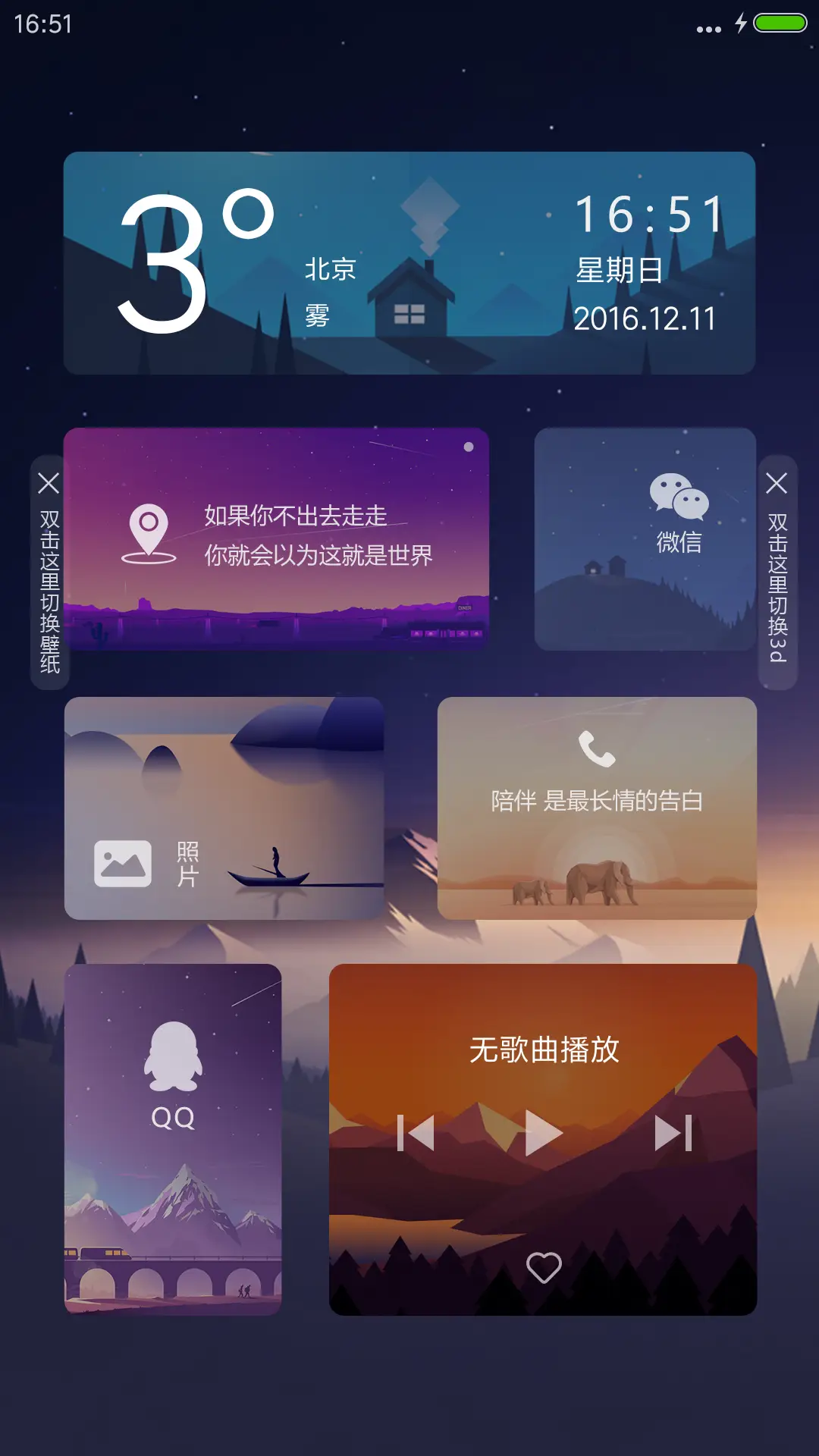The height and width of the screenshot is (1456, 819).
Task: Tap the 2016.12.11 date in the clock widget
Action: [x=645, y=319]
